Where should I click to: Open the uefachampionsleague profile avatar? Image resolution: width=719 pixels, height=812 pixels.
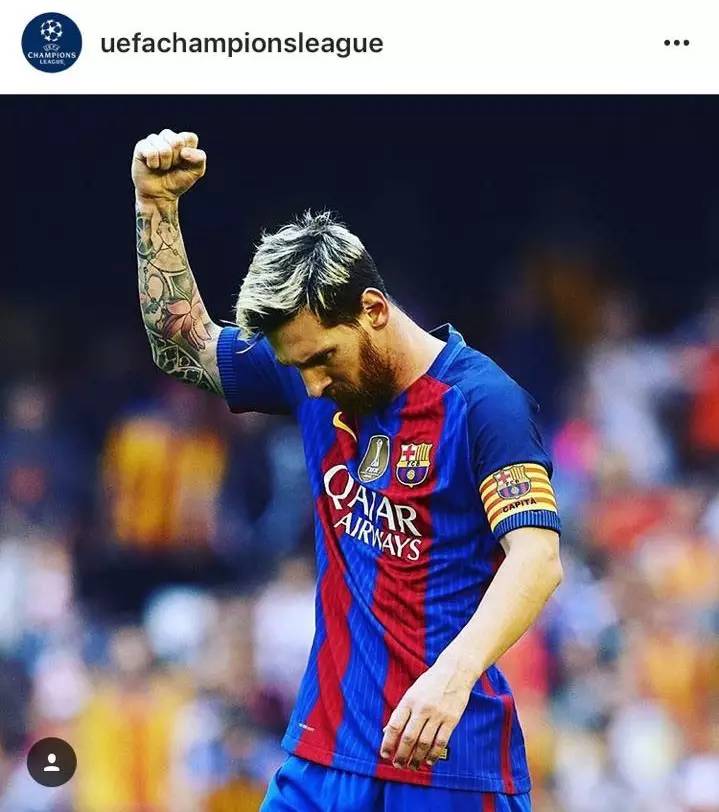(x=51, y=43)
